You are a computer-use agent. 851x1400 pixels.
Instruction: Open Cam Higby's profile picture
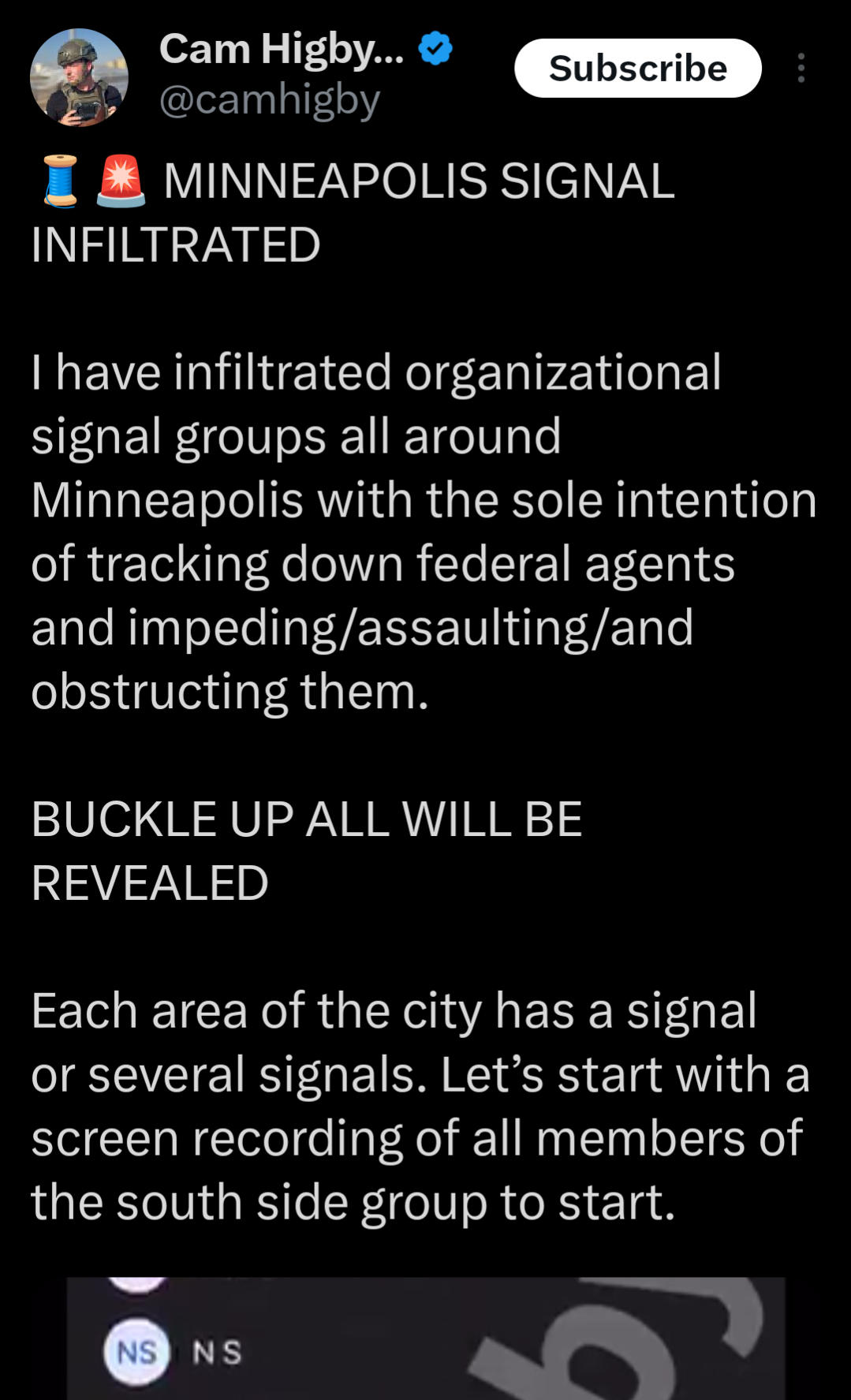tap(79, 77)
